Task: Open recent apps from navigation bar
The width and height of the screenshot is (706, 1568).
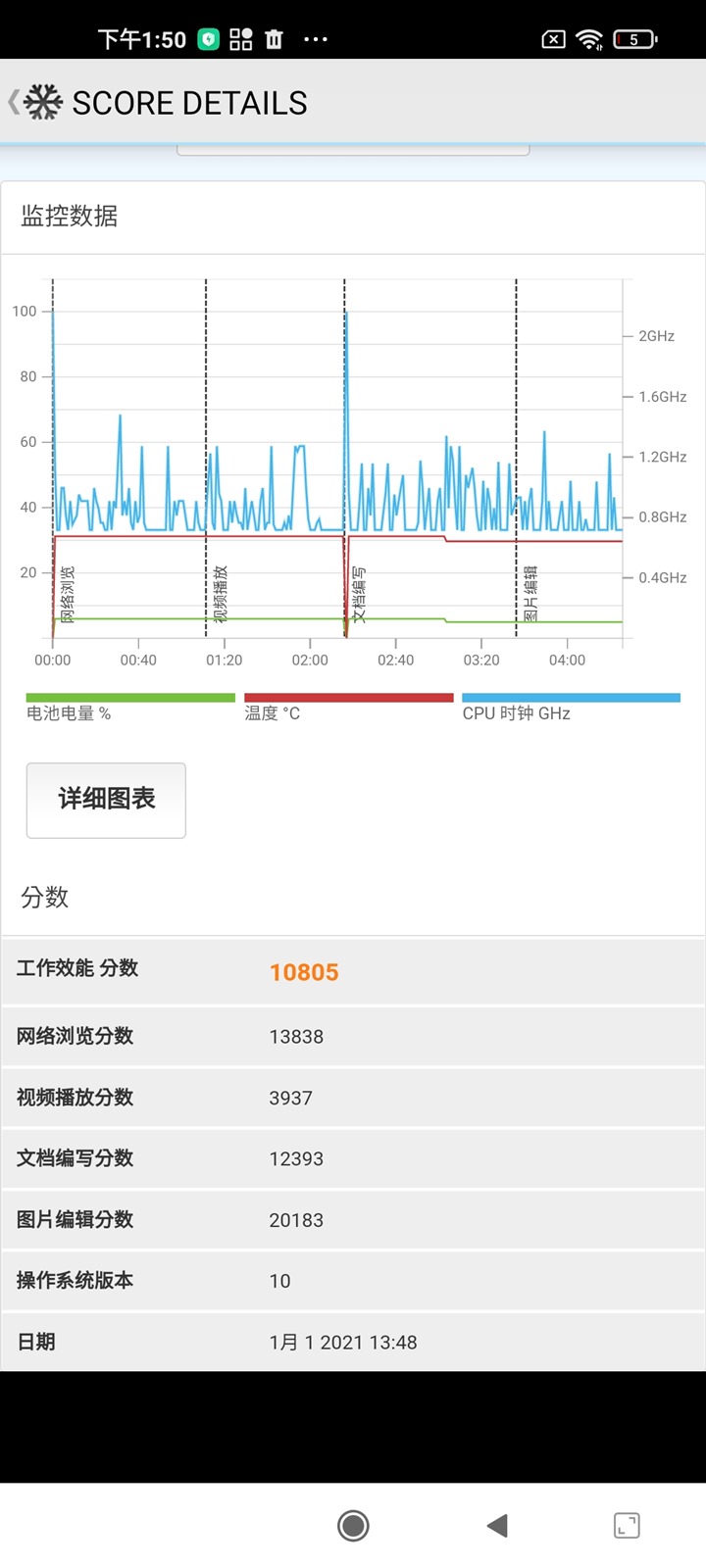Action: click(x=627, y=1525)
